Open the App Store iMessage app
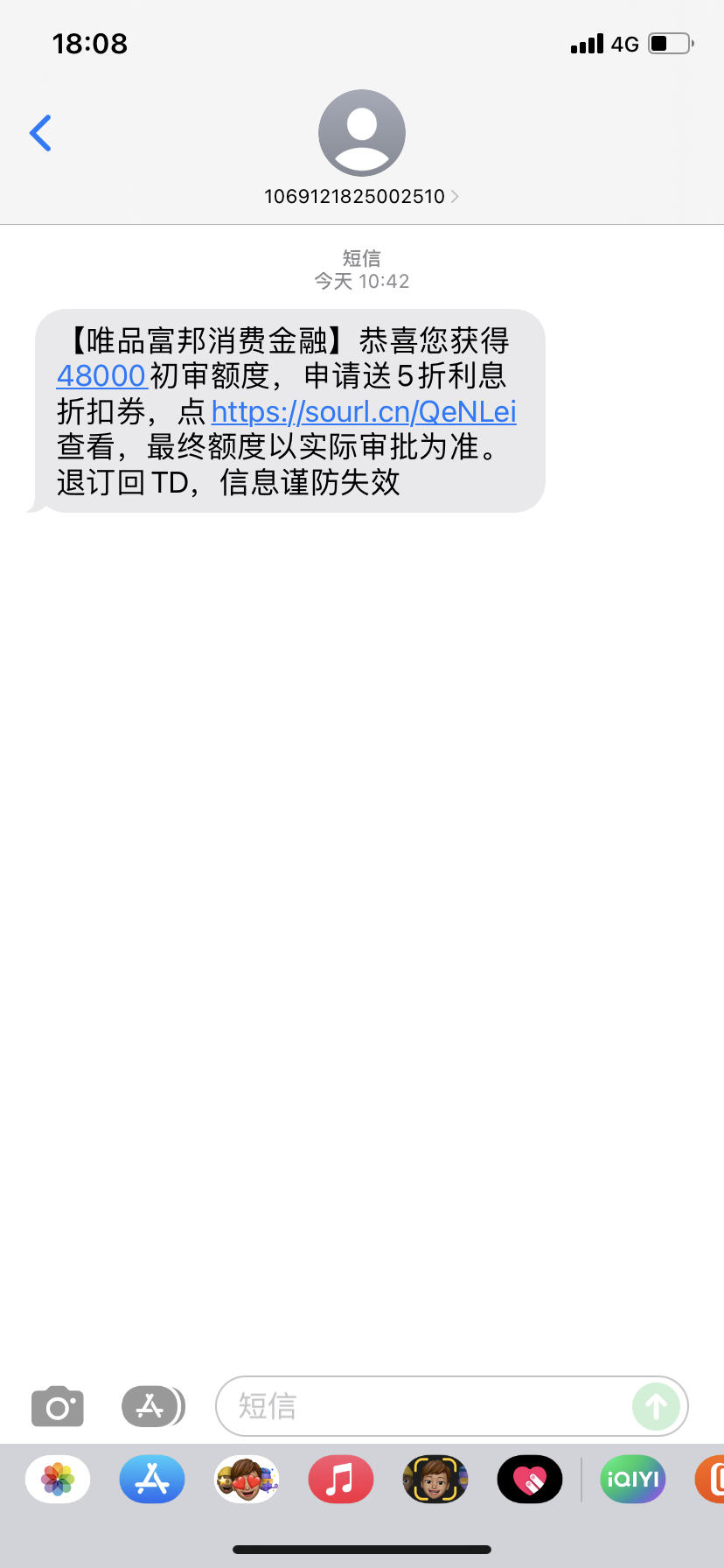Screen dimensions: 724x1568 click(152, 1480)
